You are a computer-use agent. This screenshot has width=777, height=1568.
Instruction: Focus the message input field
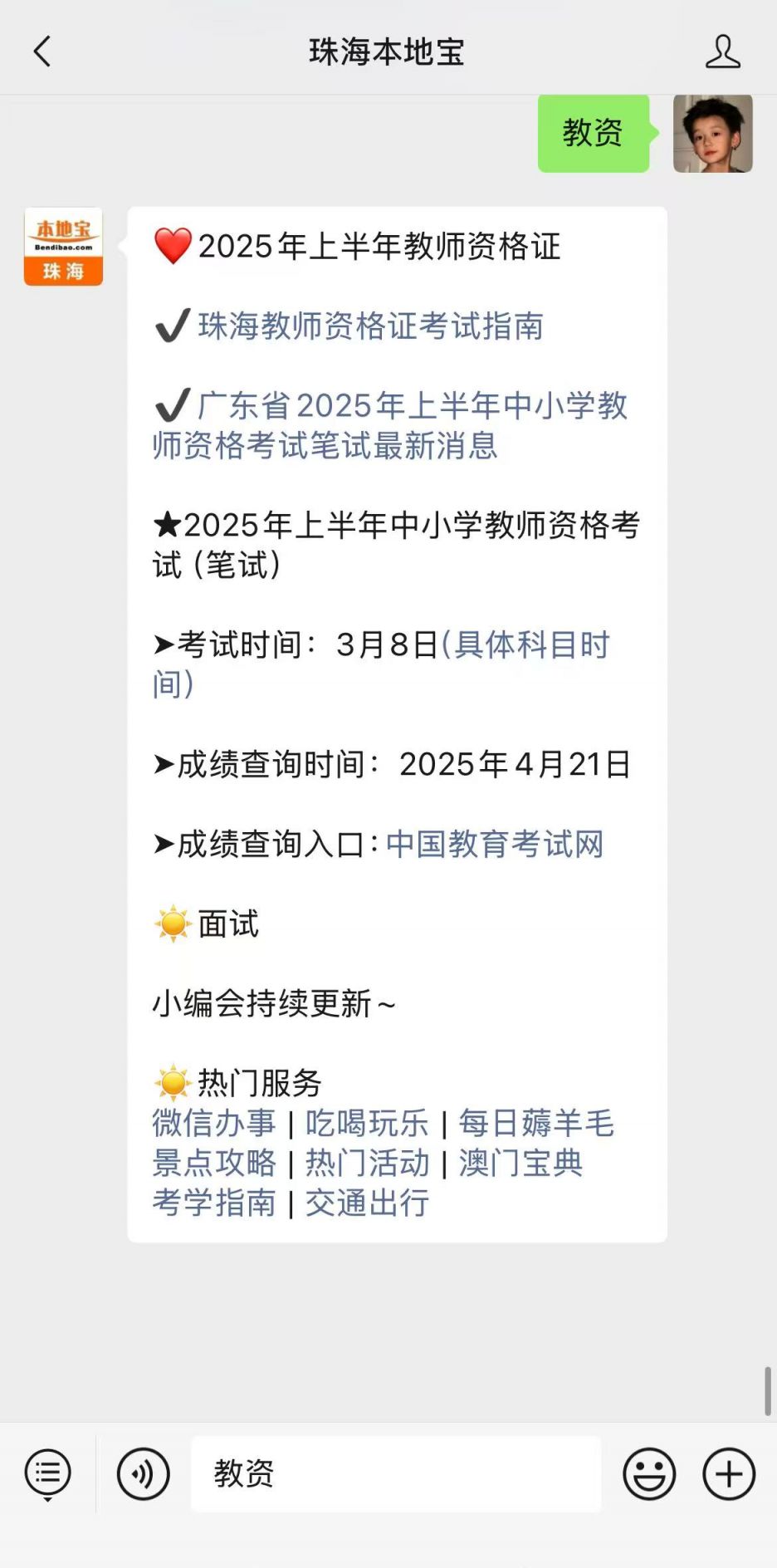(396, 1474)
